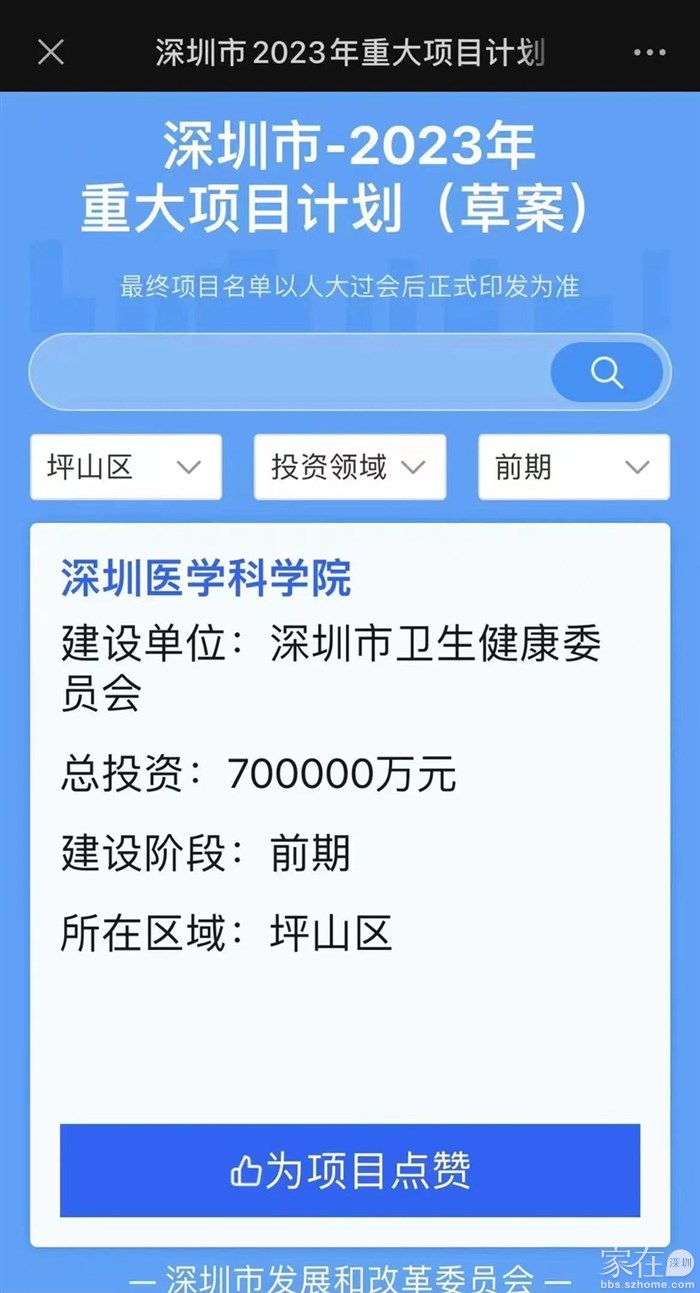Close the webpage with the X icon
The height and width of the screenshot is (1293, 700).
[50, 52]
